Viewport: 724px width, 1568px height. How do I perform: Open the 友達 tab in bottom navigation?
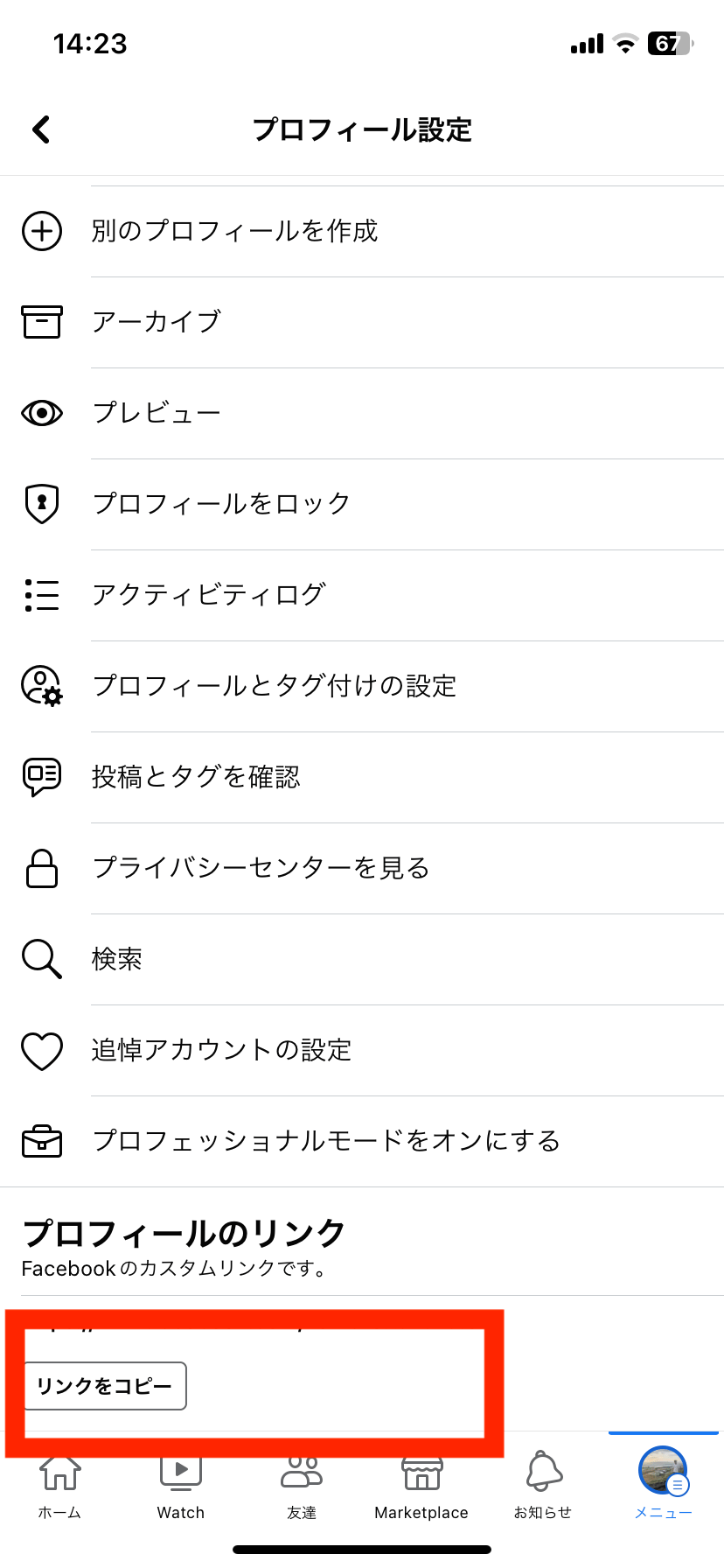tap(302, 1483)
